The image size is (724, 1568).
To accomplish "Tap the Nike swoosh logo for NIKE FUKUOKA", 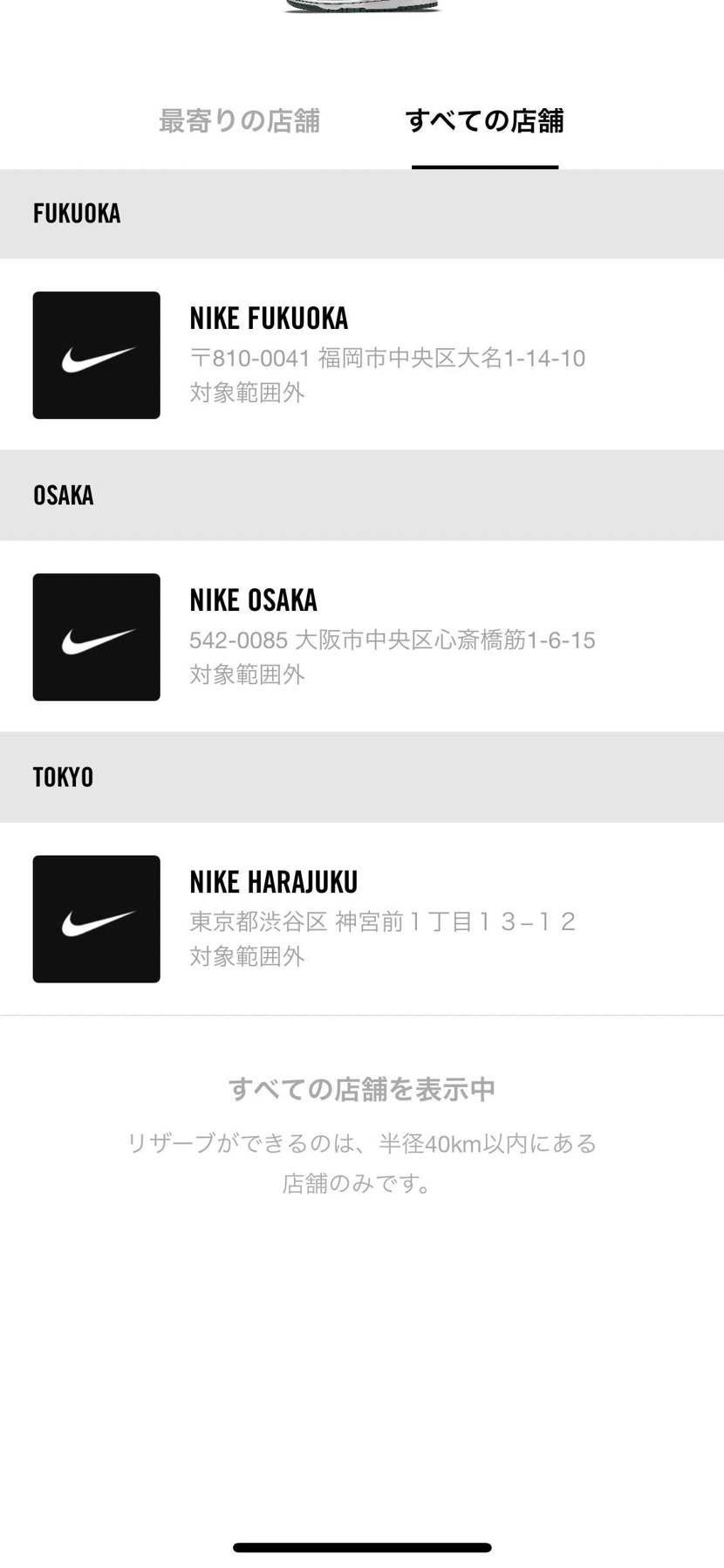I will 96,354.
